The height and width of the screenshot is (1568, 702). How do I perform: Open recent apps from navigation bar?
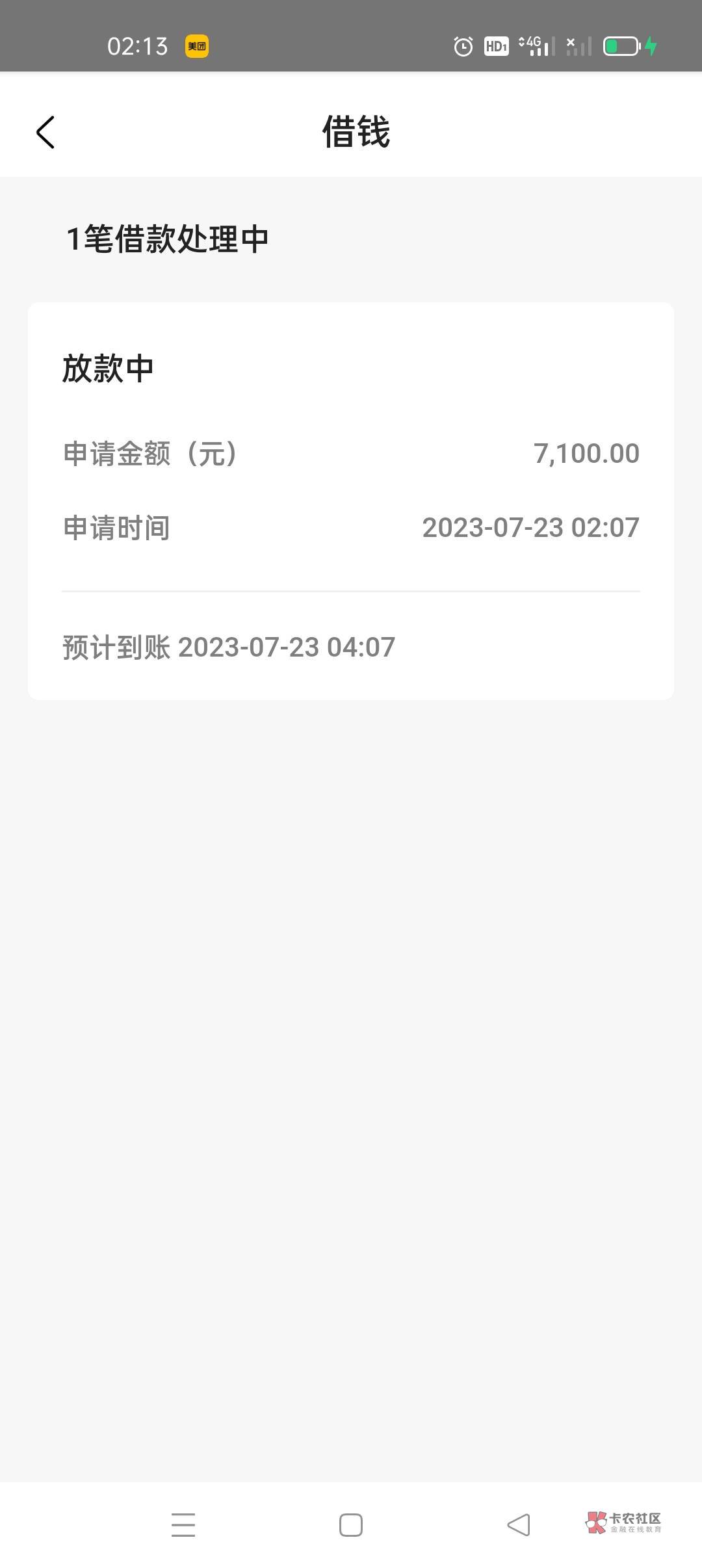tap(183, 1524)
